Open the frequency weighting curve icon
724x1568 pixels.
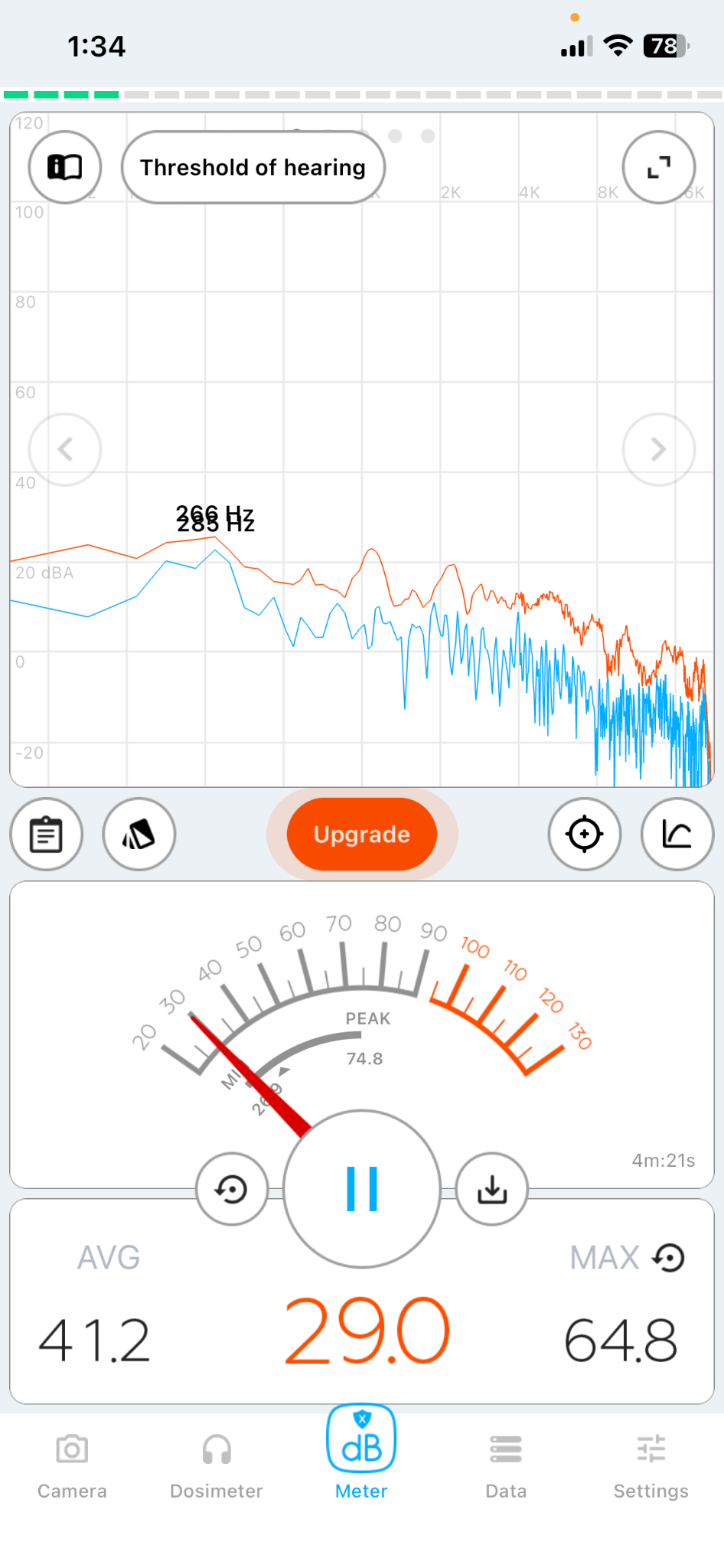(x=677, y=834)
